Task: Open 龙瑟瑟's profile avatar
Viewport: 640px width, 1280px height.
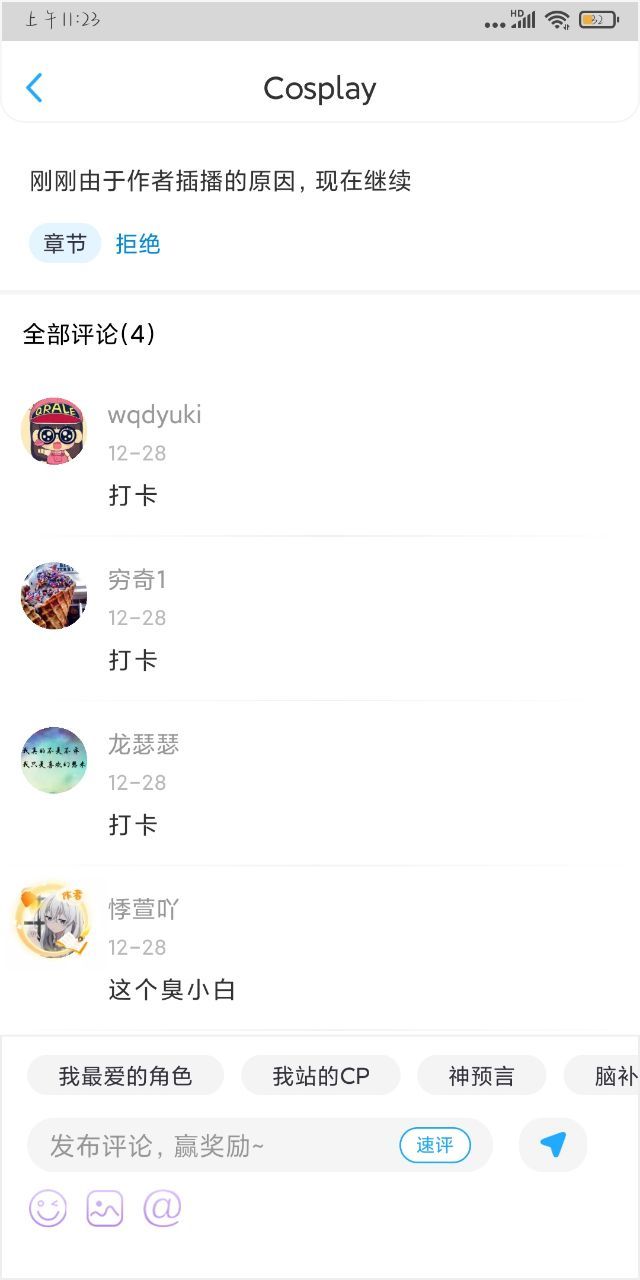Action: point(54,761)
